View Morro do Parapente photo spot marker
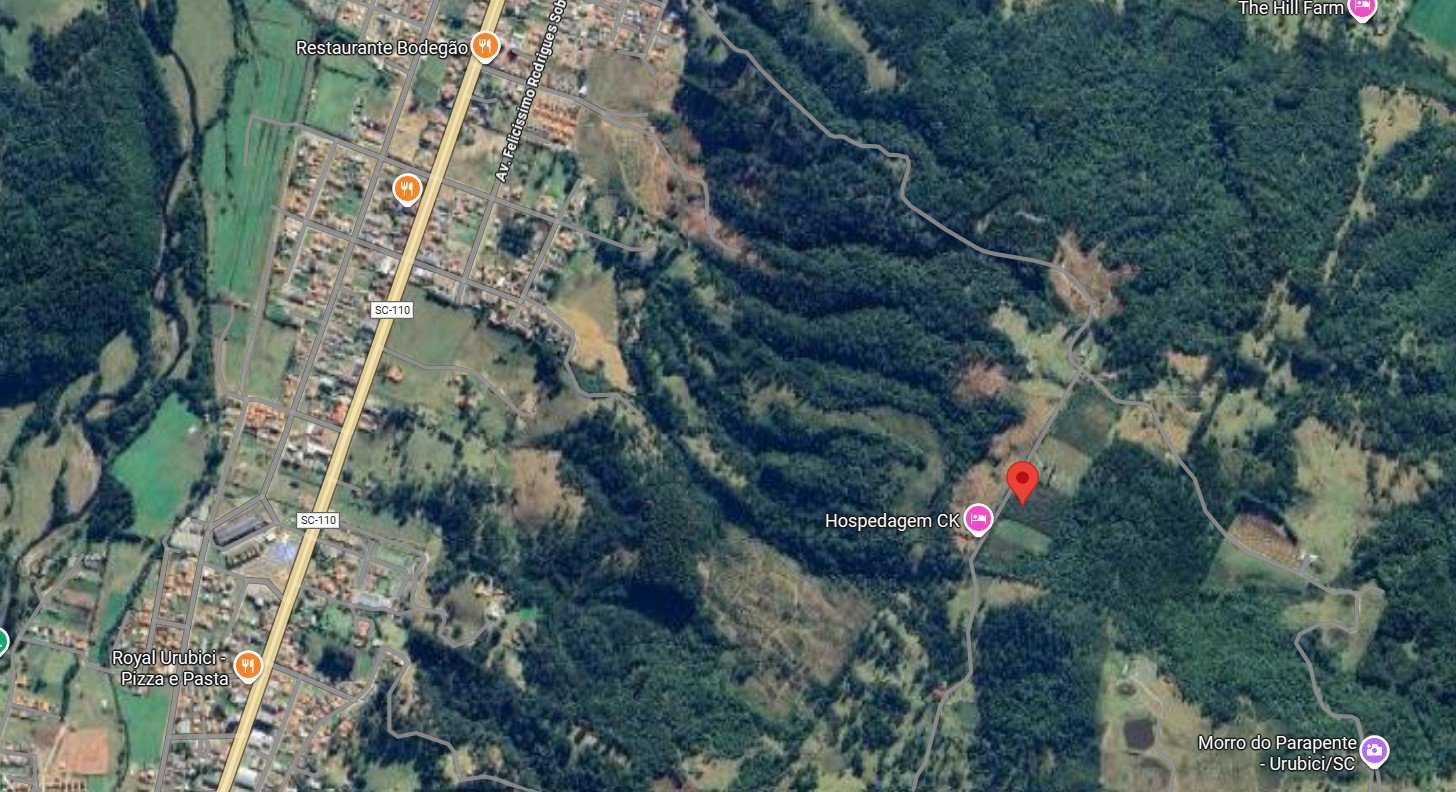Screen dimensions: 1456x792 (x=1374, y=749)
